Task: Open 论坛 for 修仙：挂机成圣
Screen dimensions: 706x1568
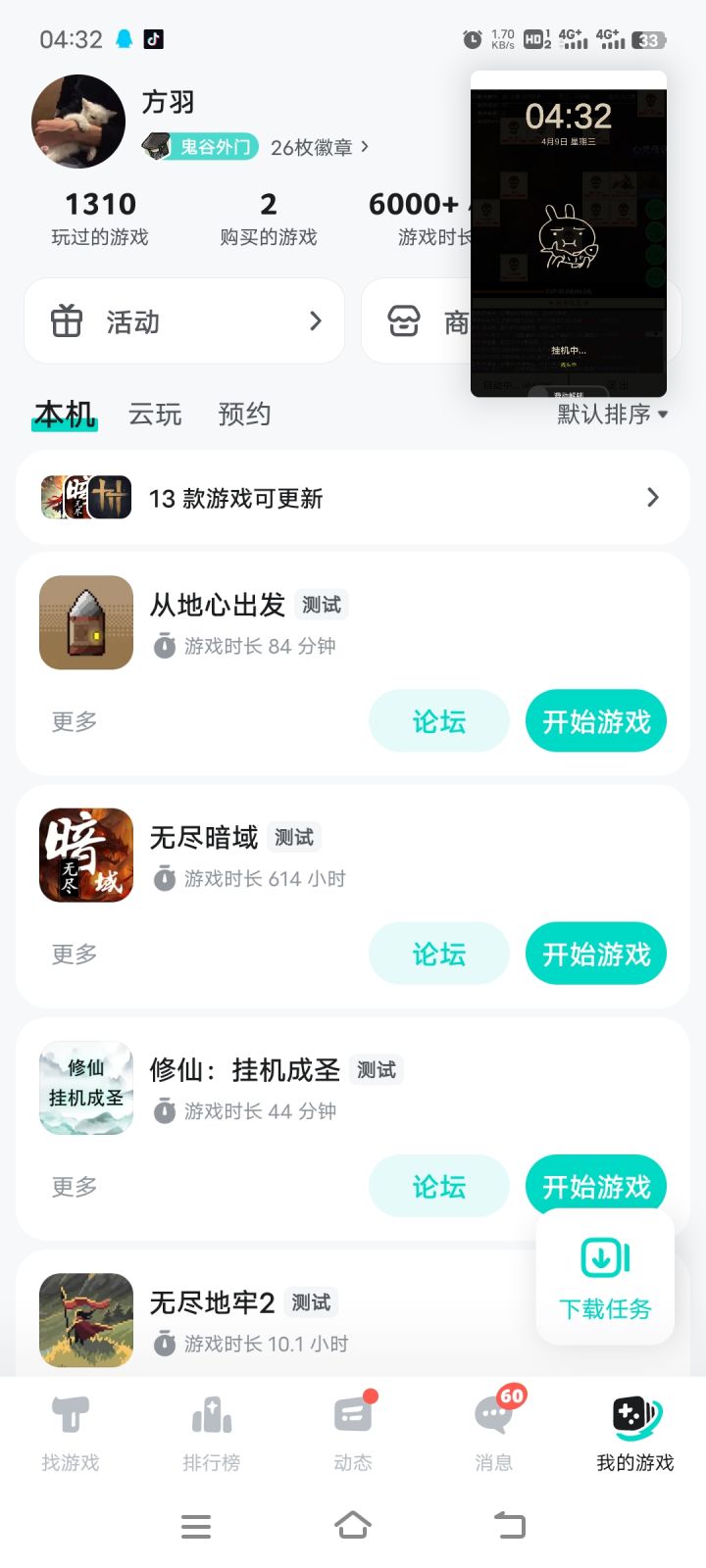Action: tap(438, 1186)
